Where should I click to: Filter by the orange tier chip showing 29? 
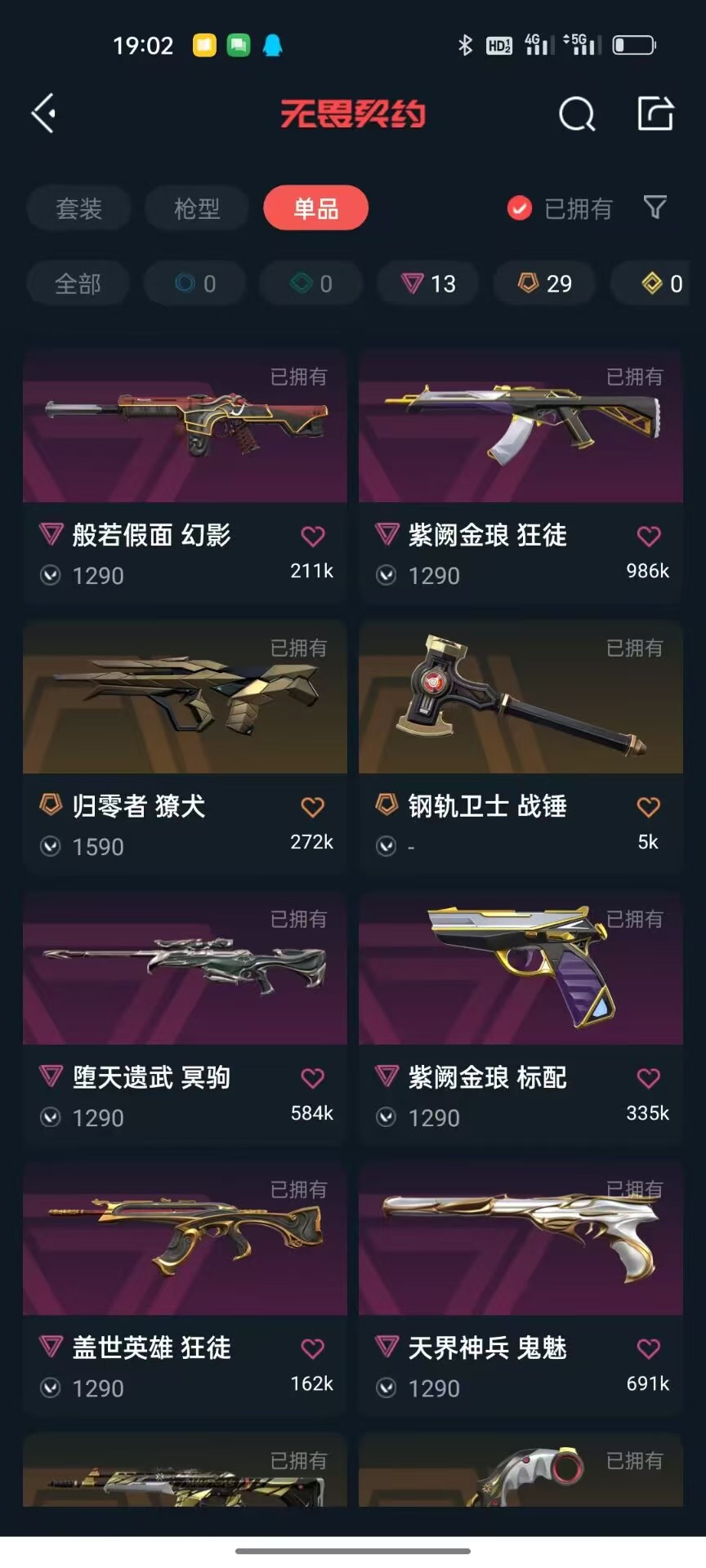(x=545, y=283)
